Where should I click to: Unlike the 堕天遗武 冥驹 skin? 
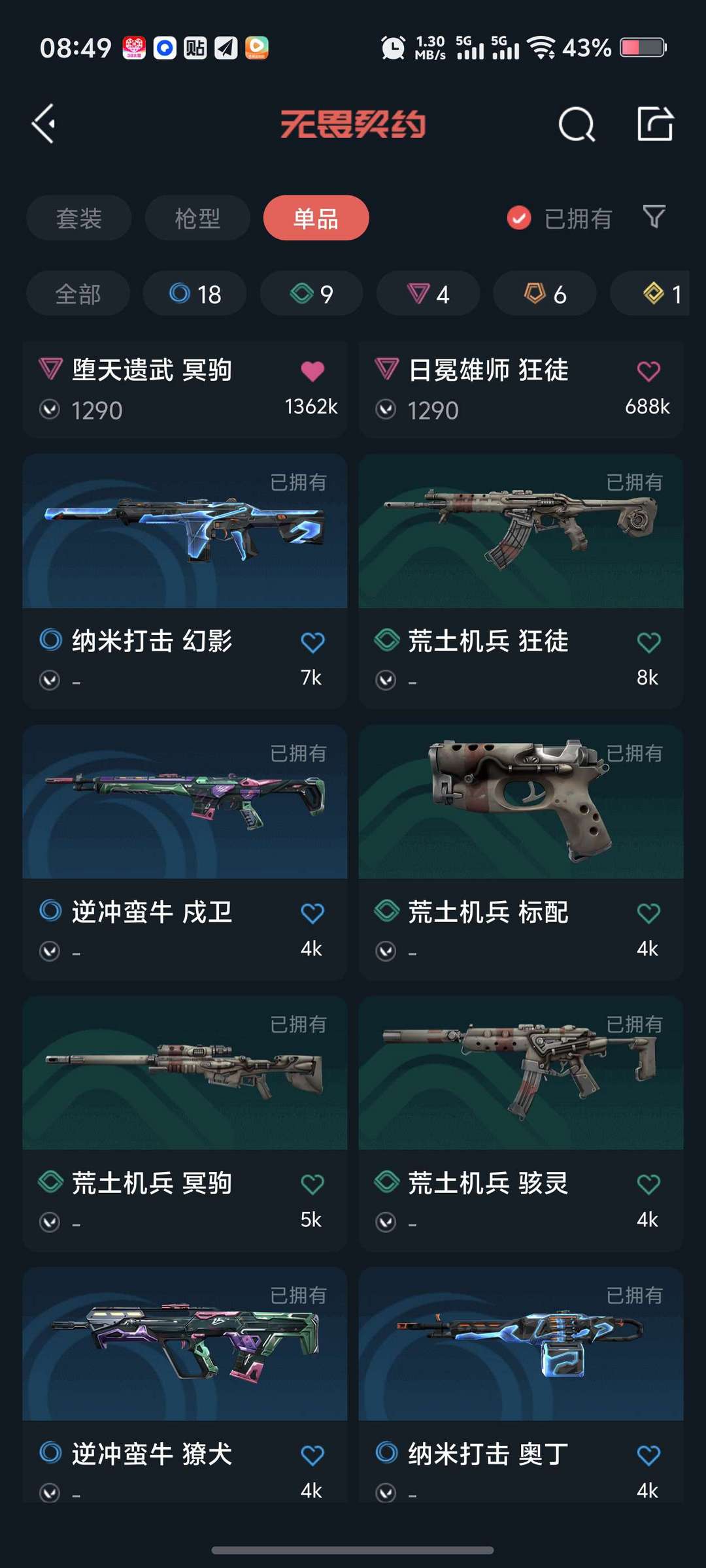point(312,371)
